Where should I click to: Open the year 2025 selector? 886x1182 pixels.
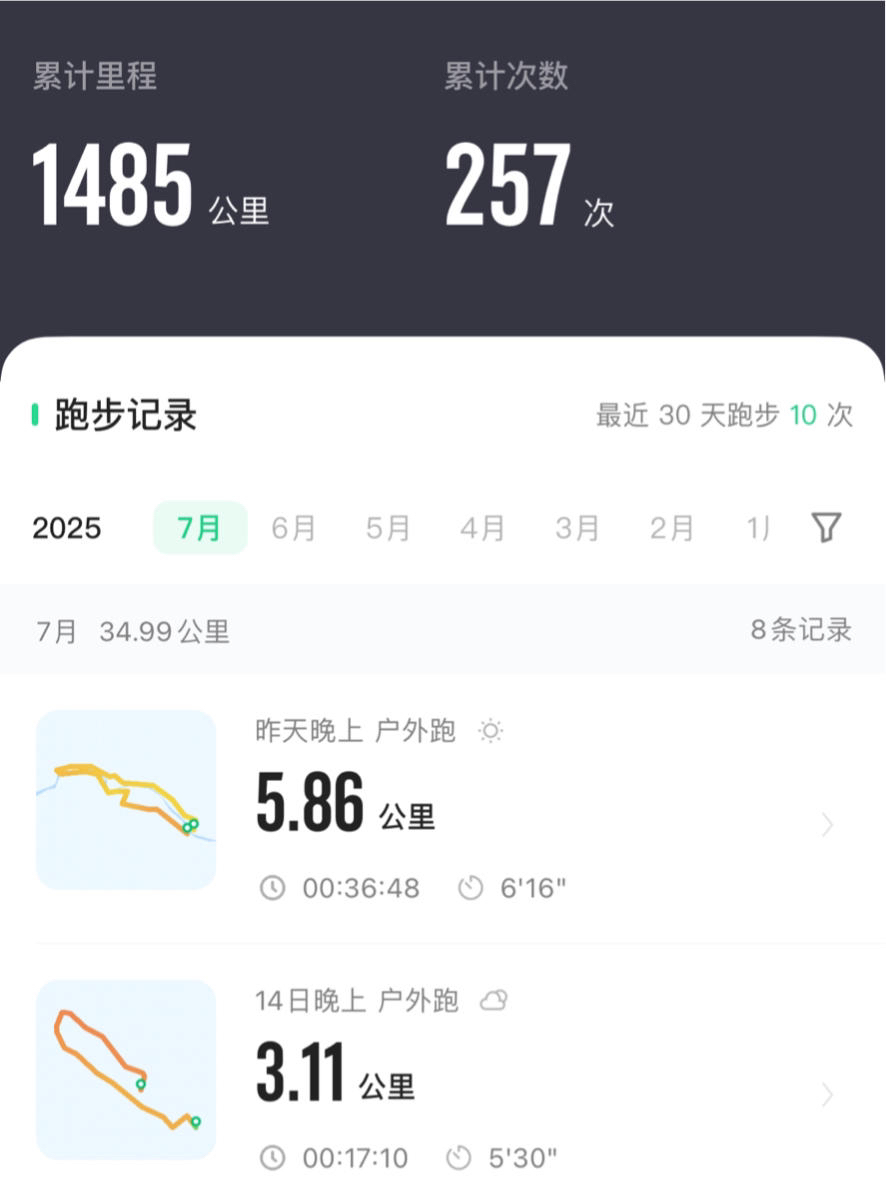click(67, 528)
